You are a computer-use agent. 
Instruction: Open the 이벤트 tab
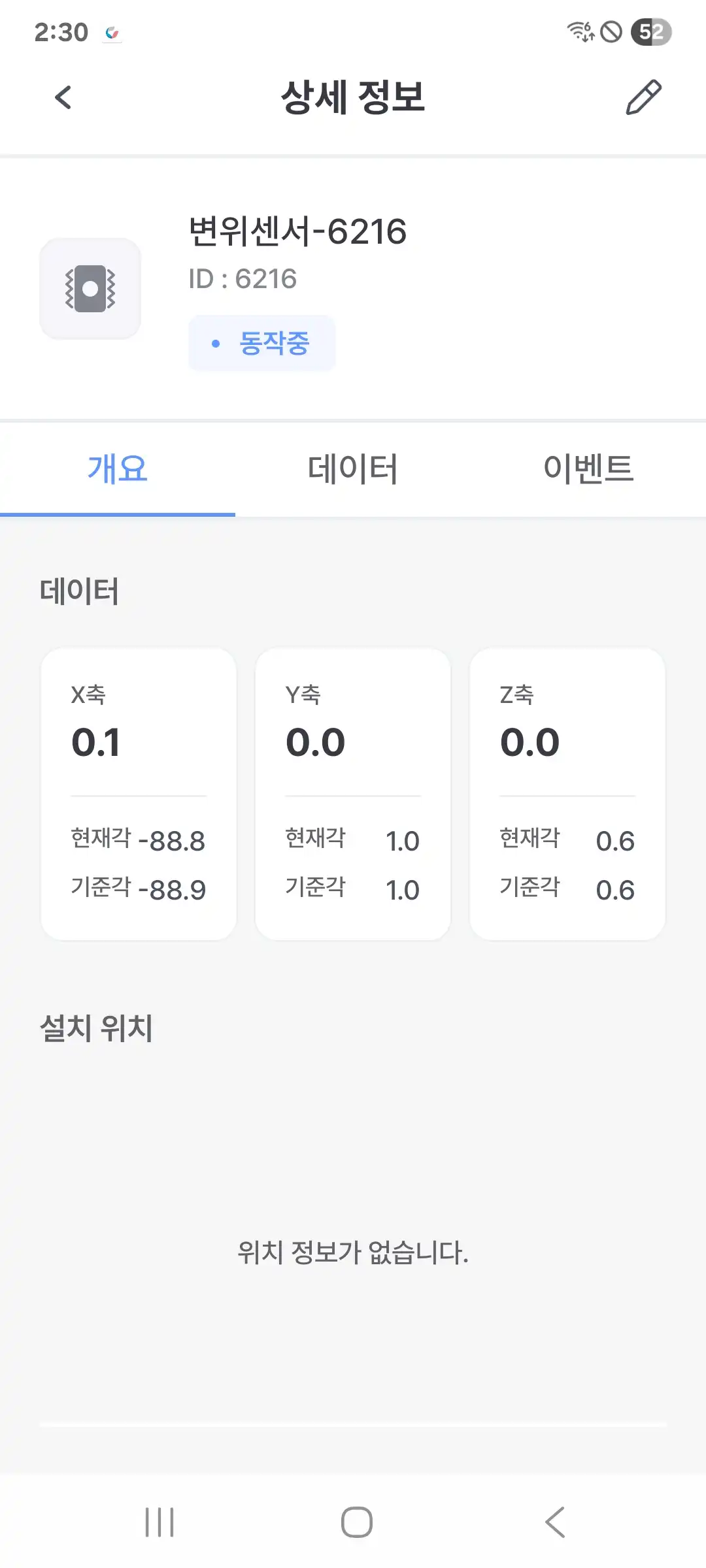(588, 469)
